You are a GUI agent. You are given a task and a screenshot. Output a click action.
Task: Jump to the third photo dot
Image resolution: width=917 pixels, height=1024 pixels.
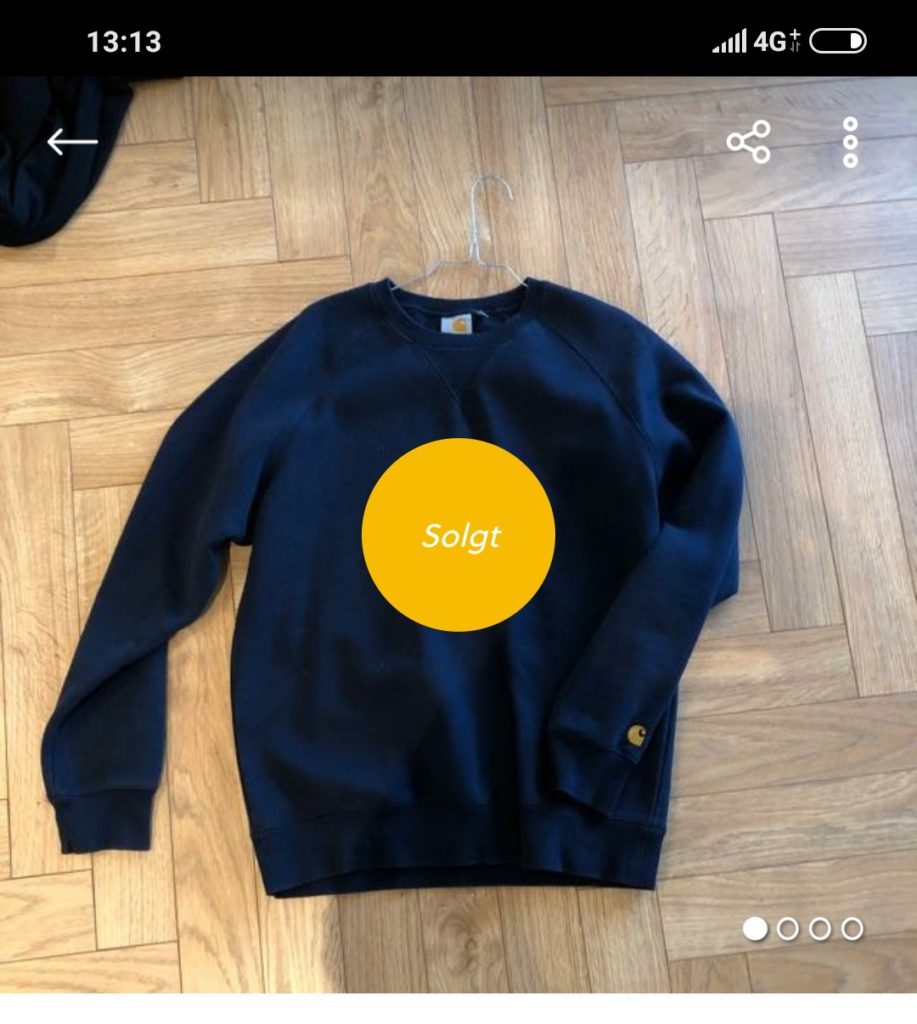pyautogui.click(x=820, y=929)
